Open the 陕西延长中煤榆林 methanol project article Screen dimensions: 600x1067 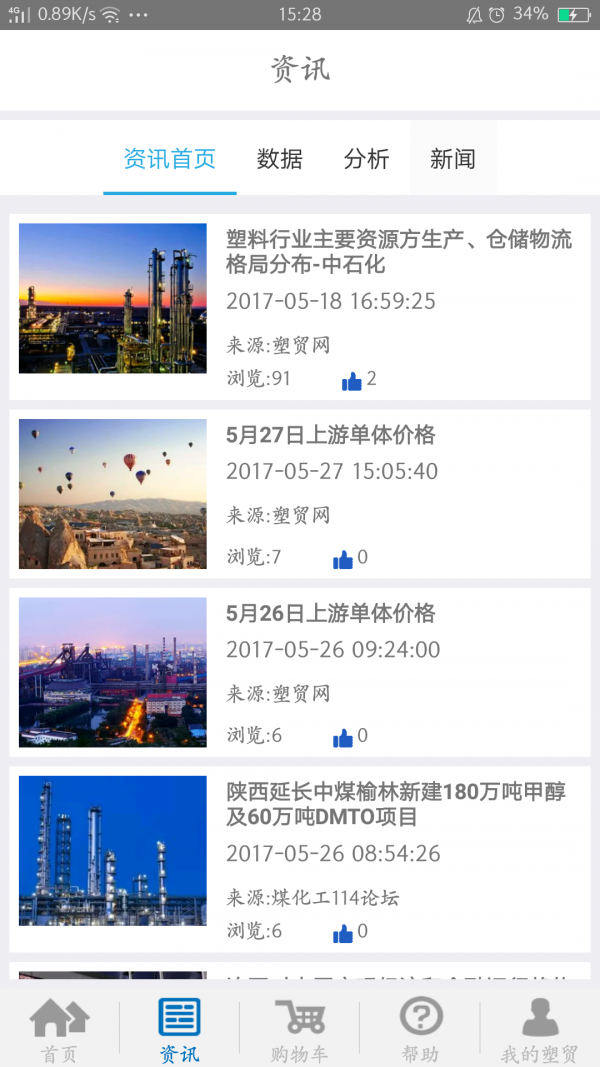tap(299, 859)
